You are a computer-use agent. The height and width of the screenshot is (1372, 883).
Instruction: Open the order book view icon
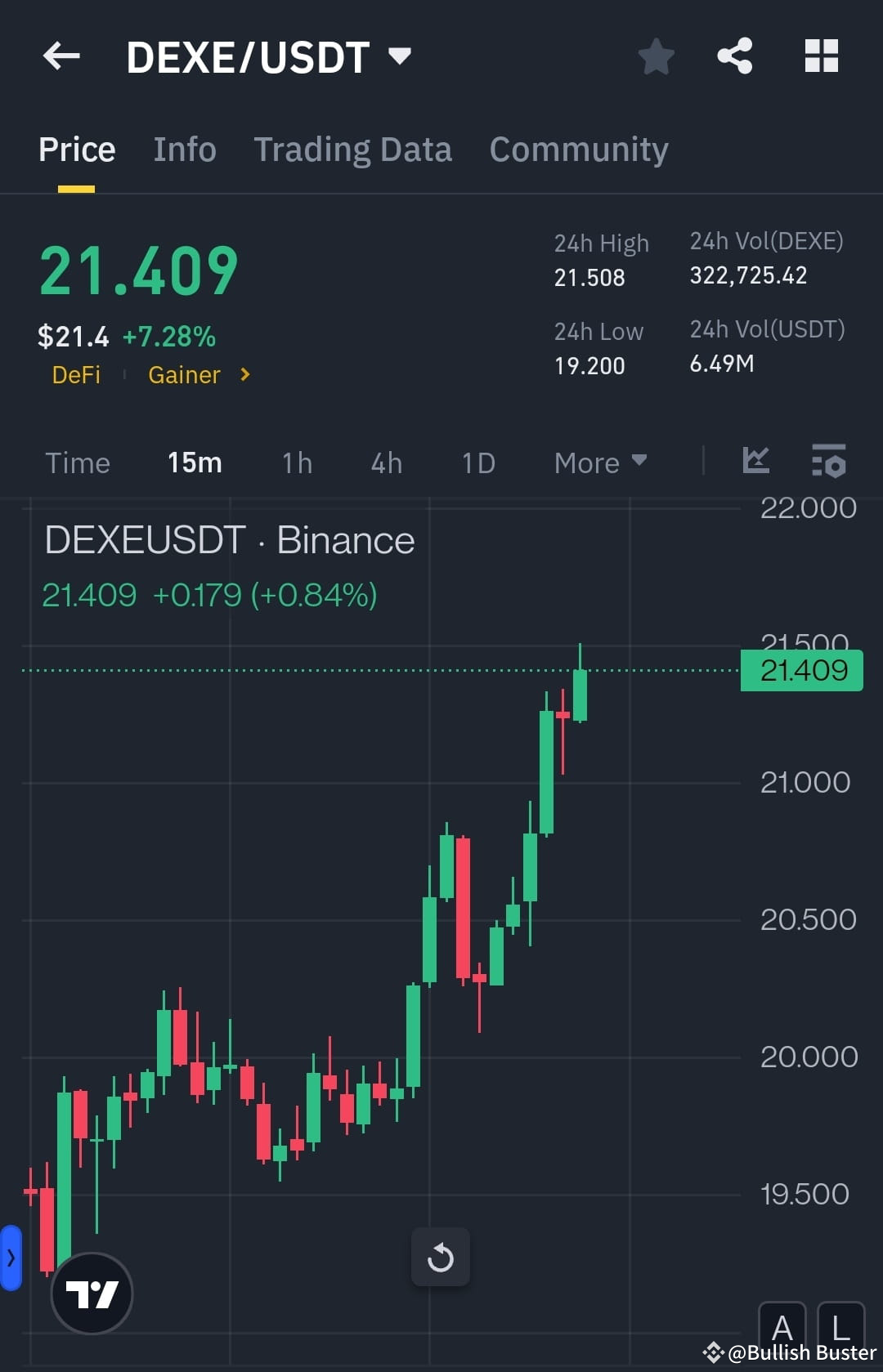(829, 462)
